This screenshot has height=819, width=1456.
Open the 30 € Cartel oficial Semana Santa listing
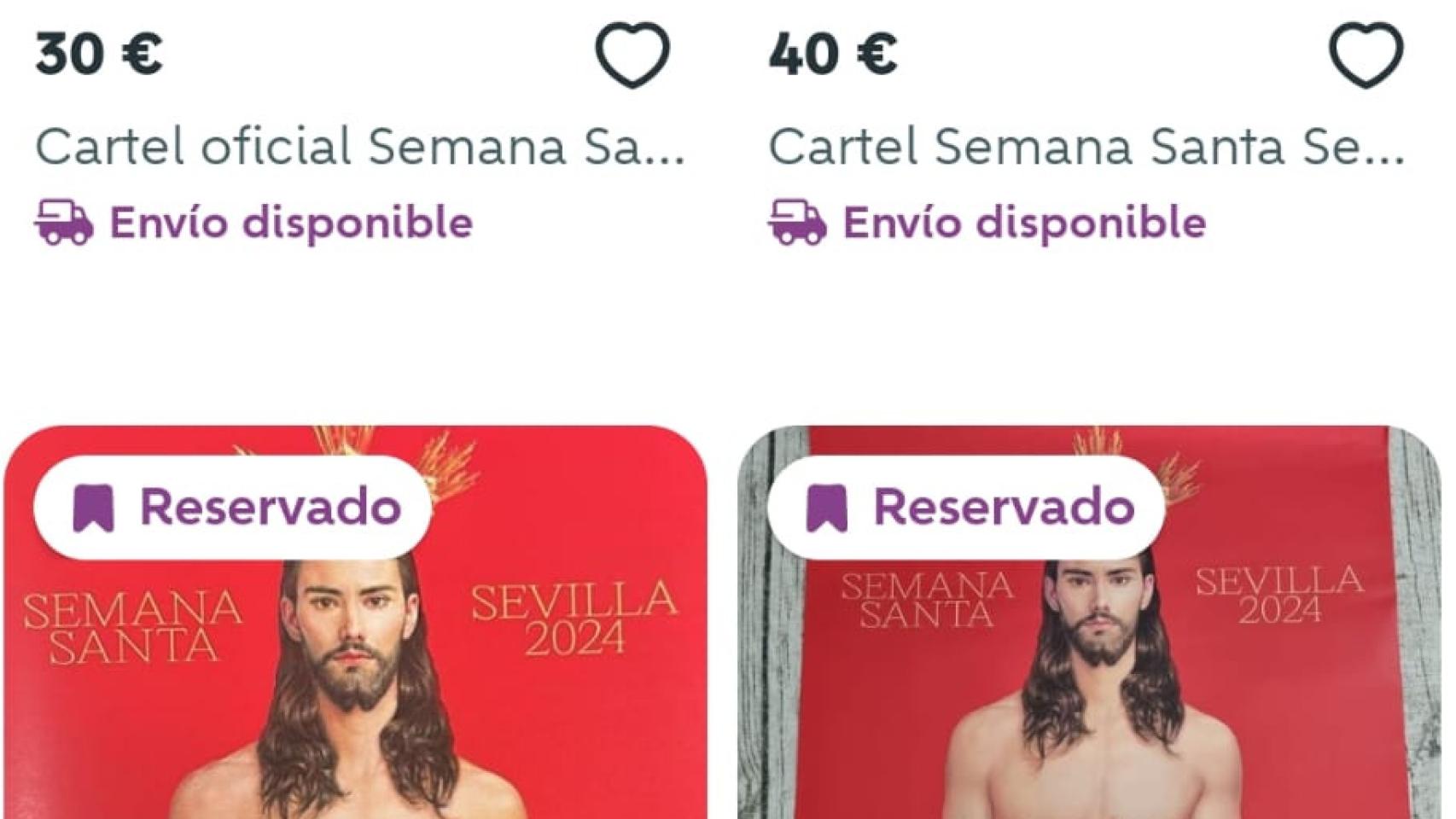click(358, 147)
